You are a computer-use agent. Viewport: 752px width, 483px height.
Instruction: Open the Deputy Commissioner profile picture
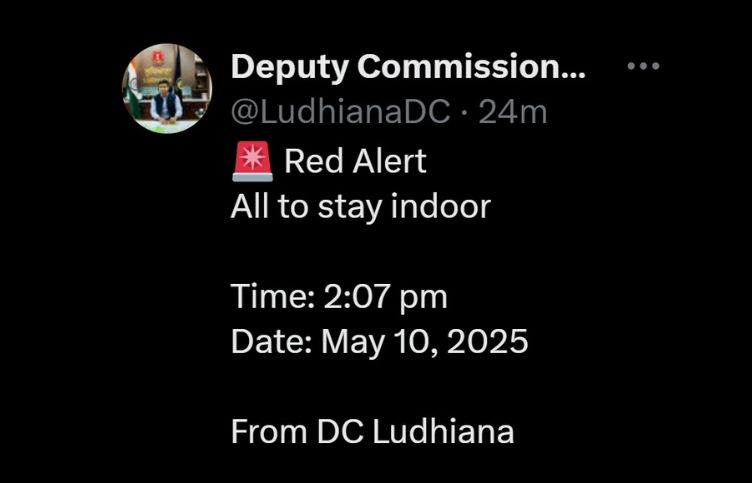tap(167, 89)
